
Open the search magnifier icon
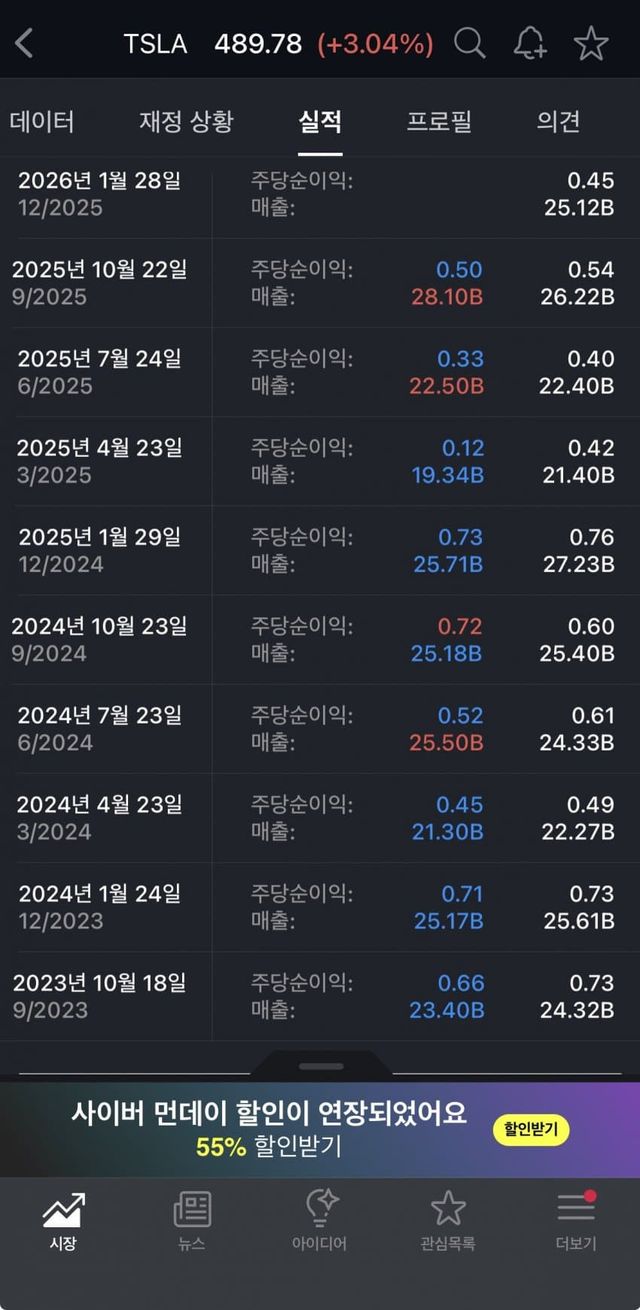pos(469,43)
